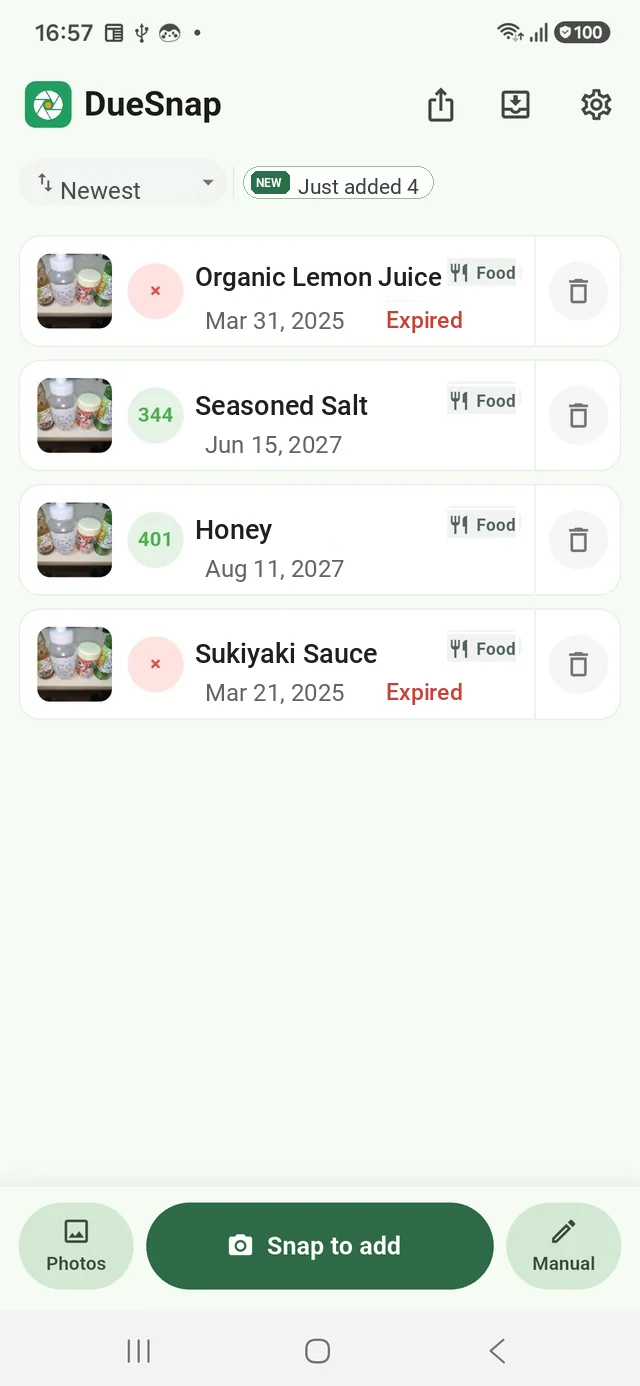Image resolution: width=640 pixels, height=1386 pixels.
Task: Tap the share/export icon in the header
Action: coord(441,105)
